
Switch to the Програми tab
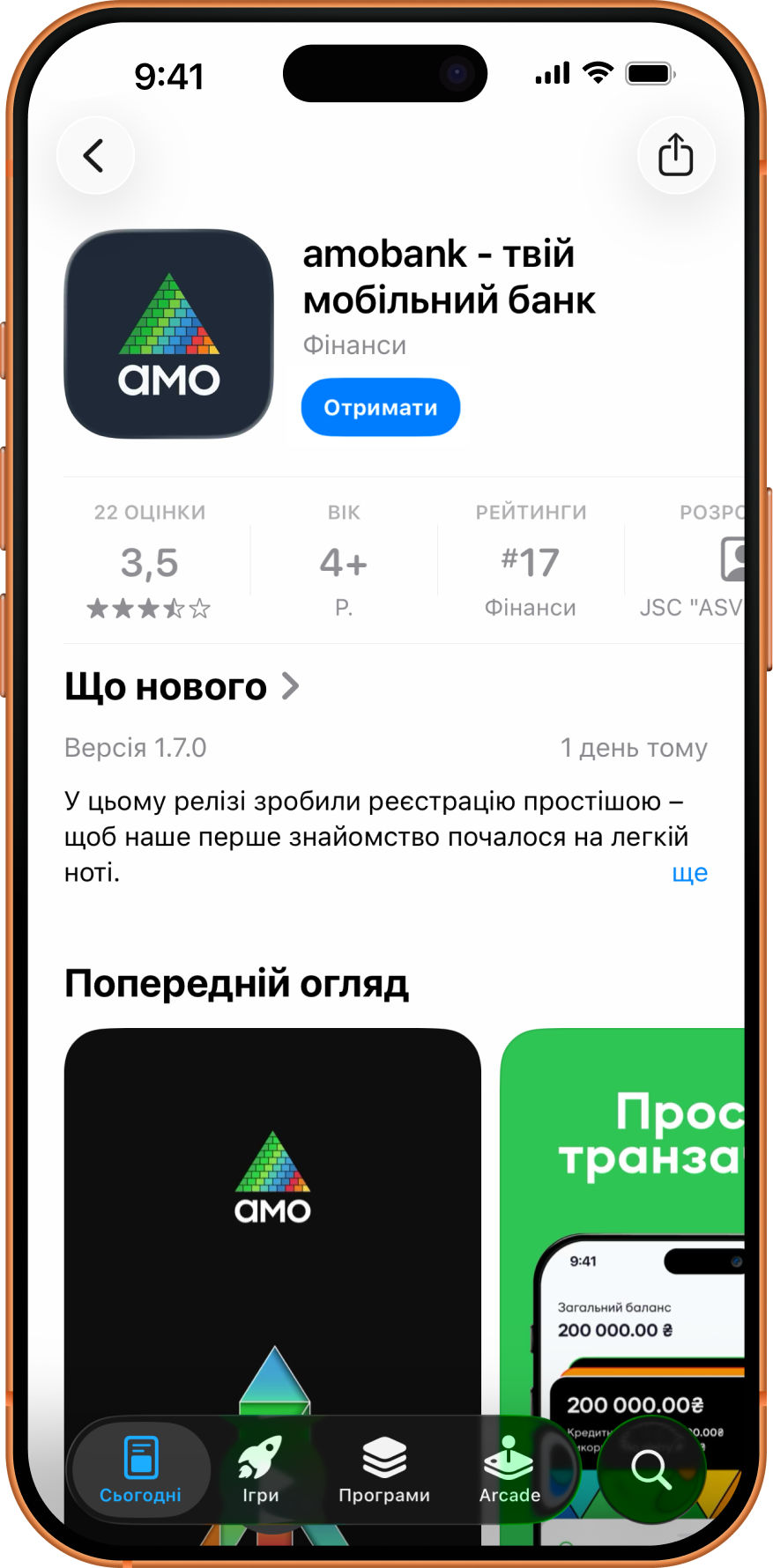pyautogui.click(x=384, y=1468)
